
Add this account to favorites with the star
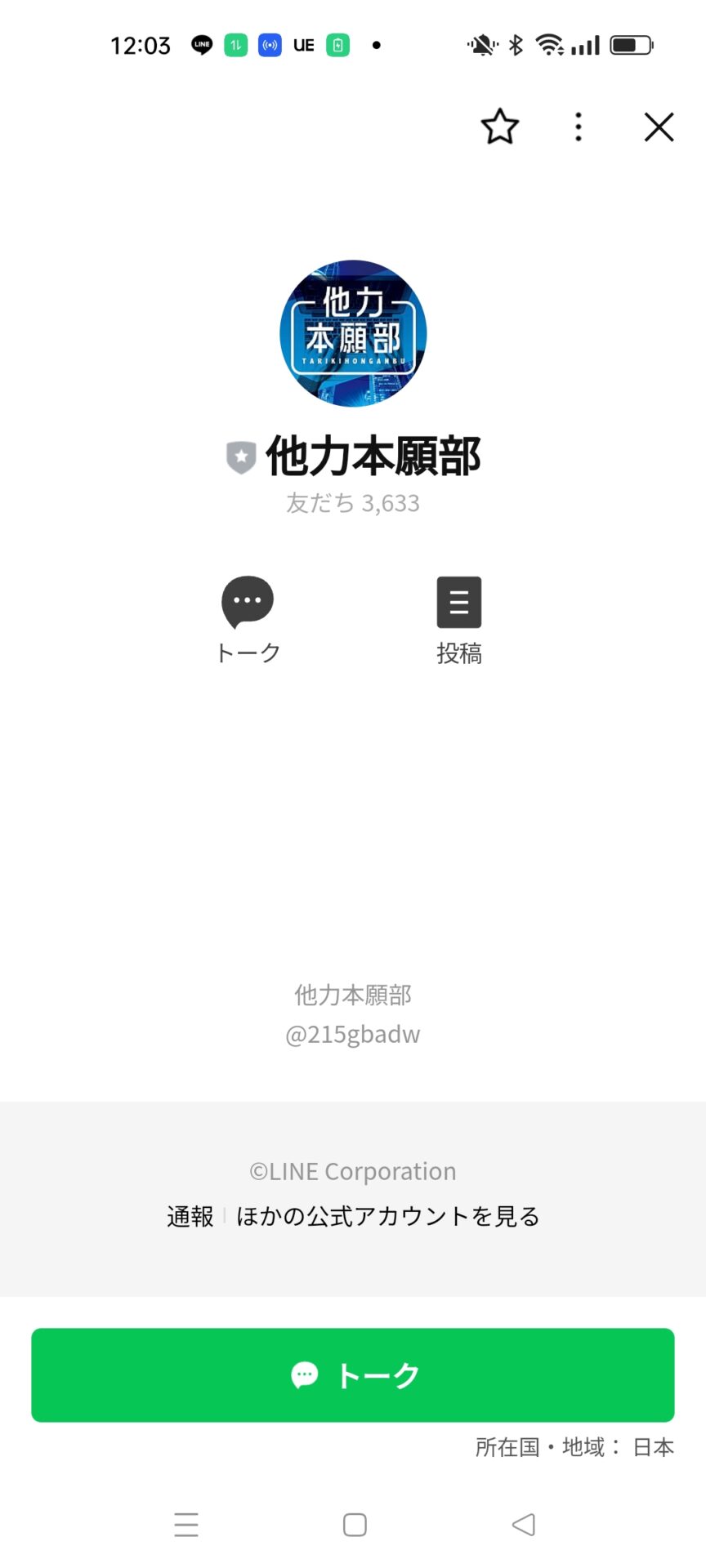click(x=499, y=127)
